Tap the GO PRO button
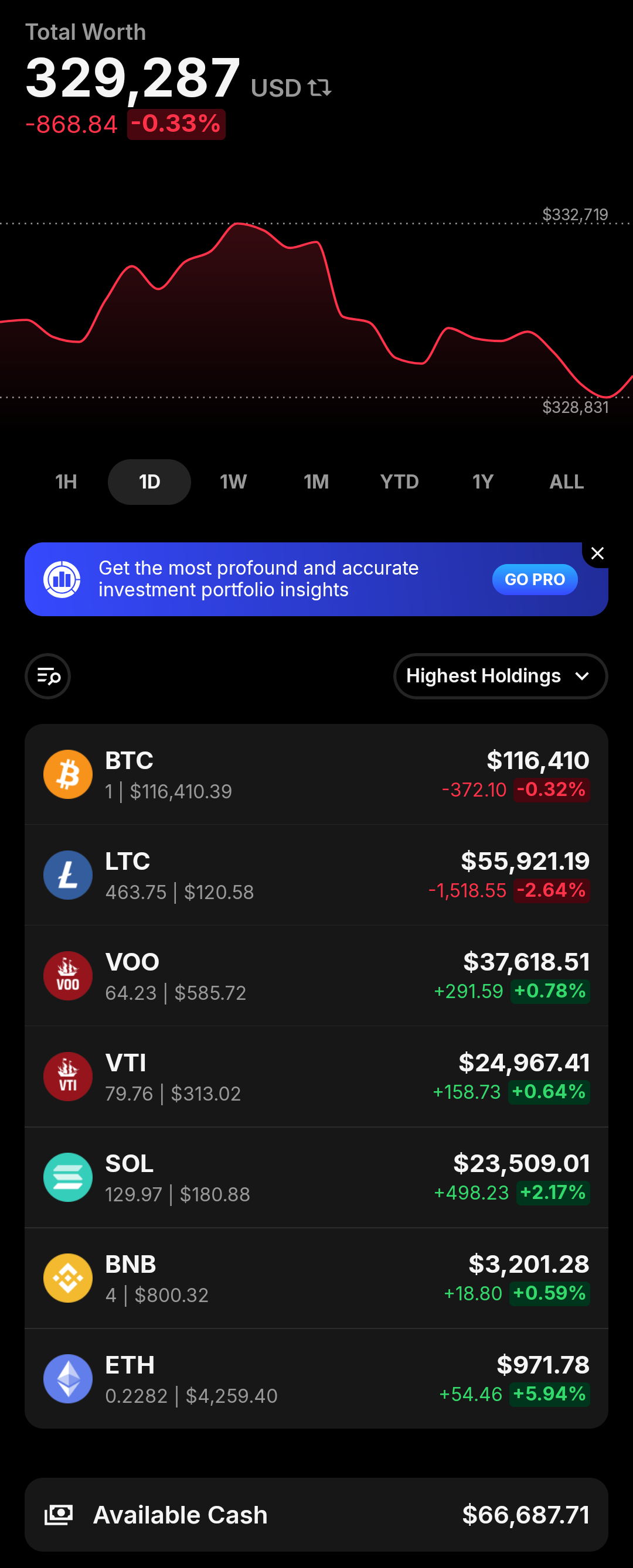 click(x=535, y=579)
